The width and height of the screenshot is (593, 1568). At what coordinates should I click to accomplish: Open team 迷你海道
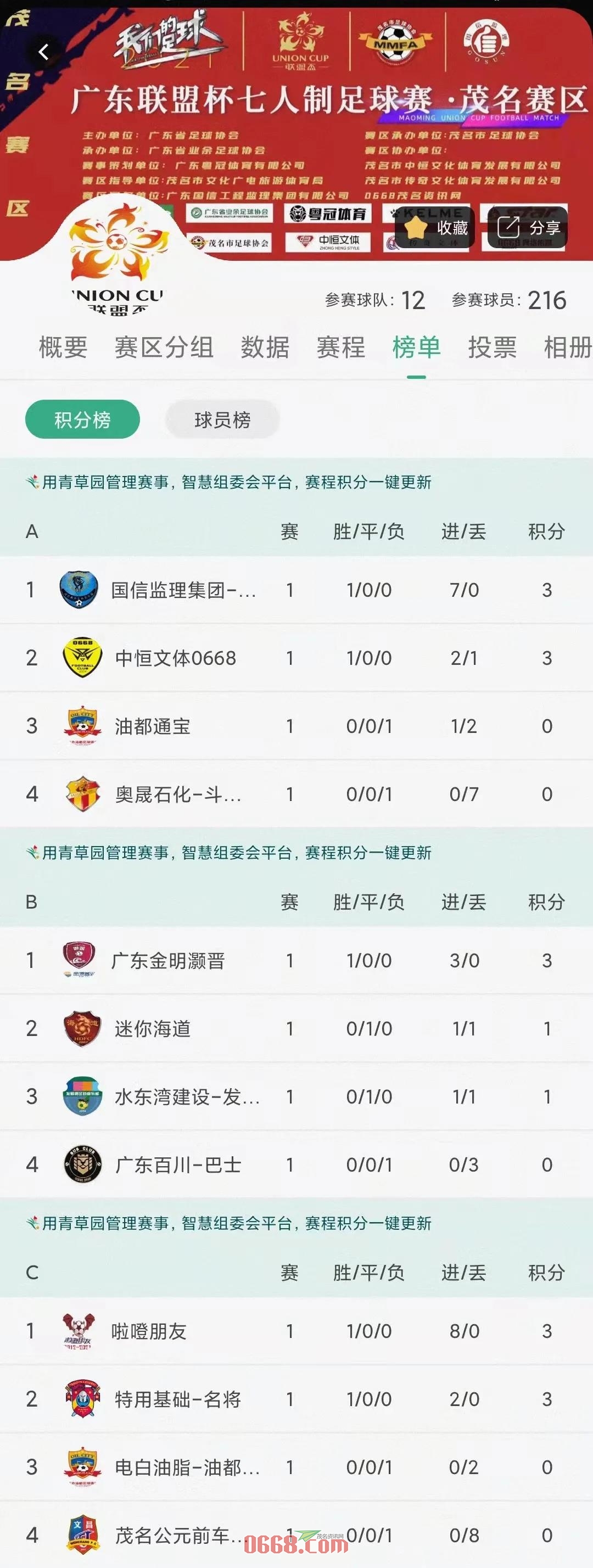[x=152, y=1029]
